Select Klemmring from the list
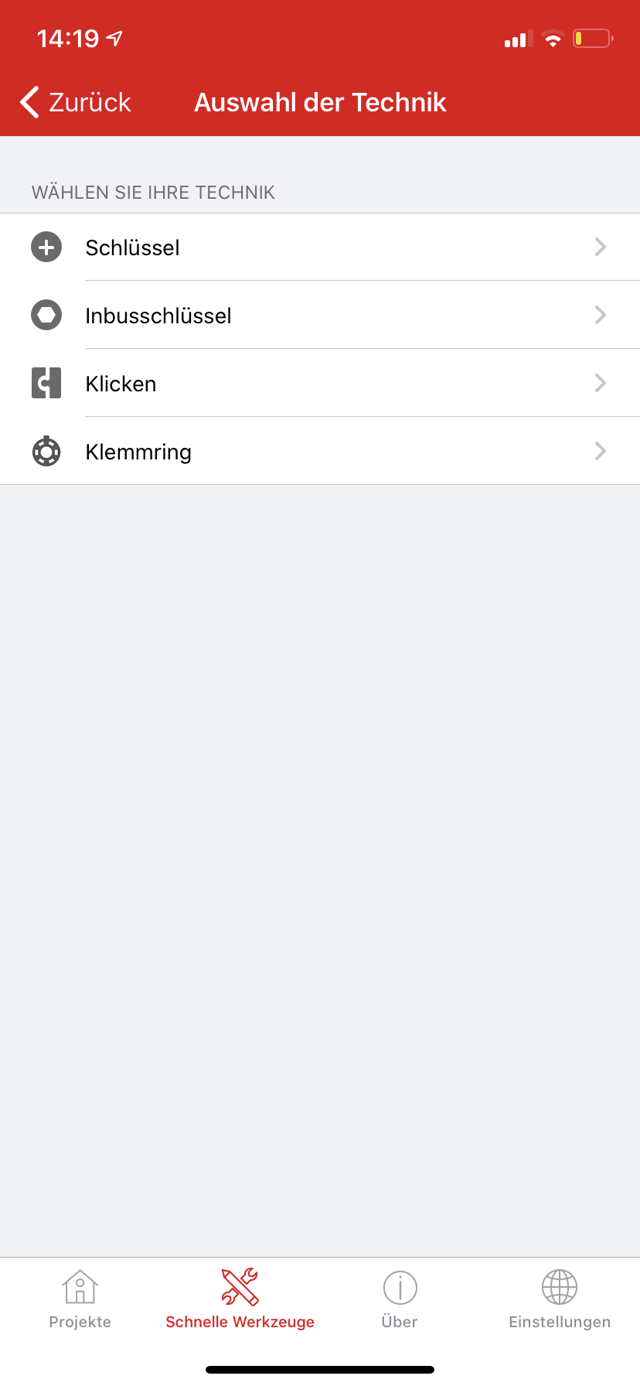The image size is (640, 1385). pyautogui.click(x=320, y=451)
